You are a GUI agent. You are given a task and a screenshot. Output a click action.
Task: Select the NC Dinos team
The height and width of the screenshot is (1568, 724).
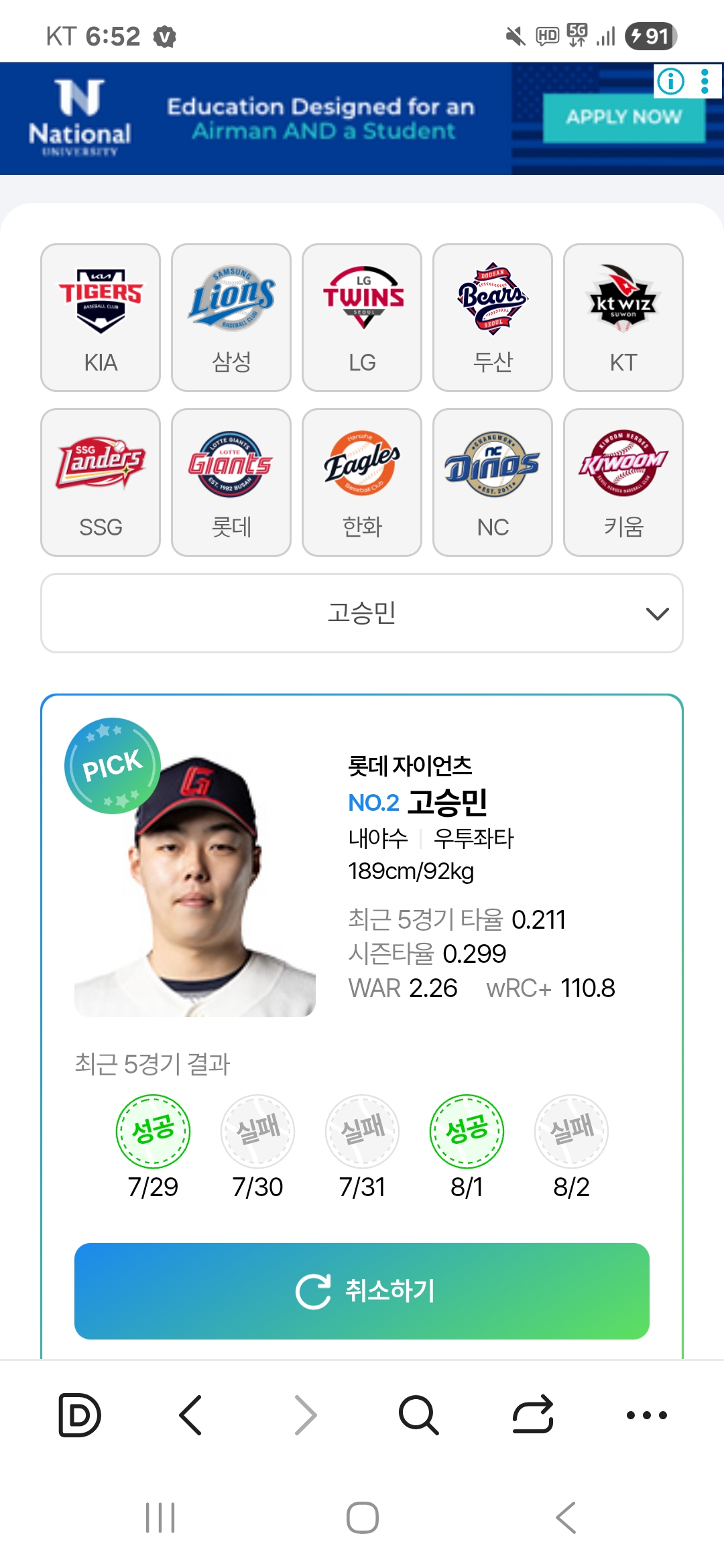click(493, 482)
